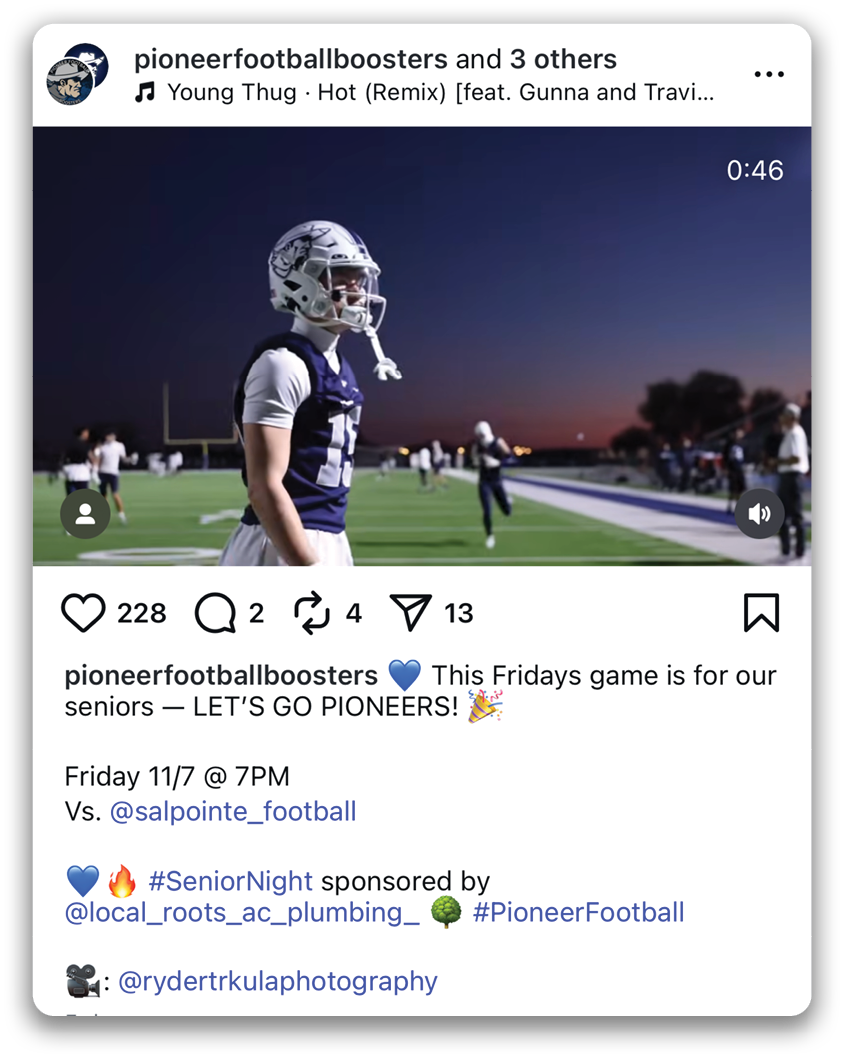
Task: Open @salpointe_football profile
Action: (233, 811)
